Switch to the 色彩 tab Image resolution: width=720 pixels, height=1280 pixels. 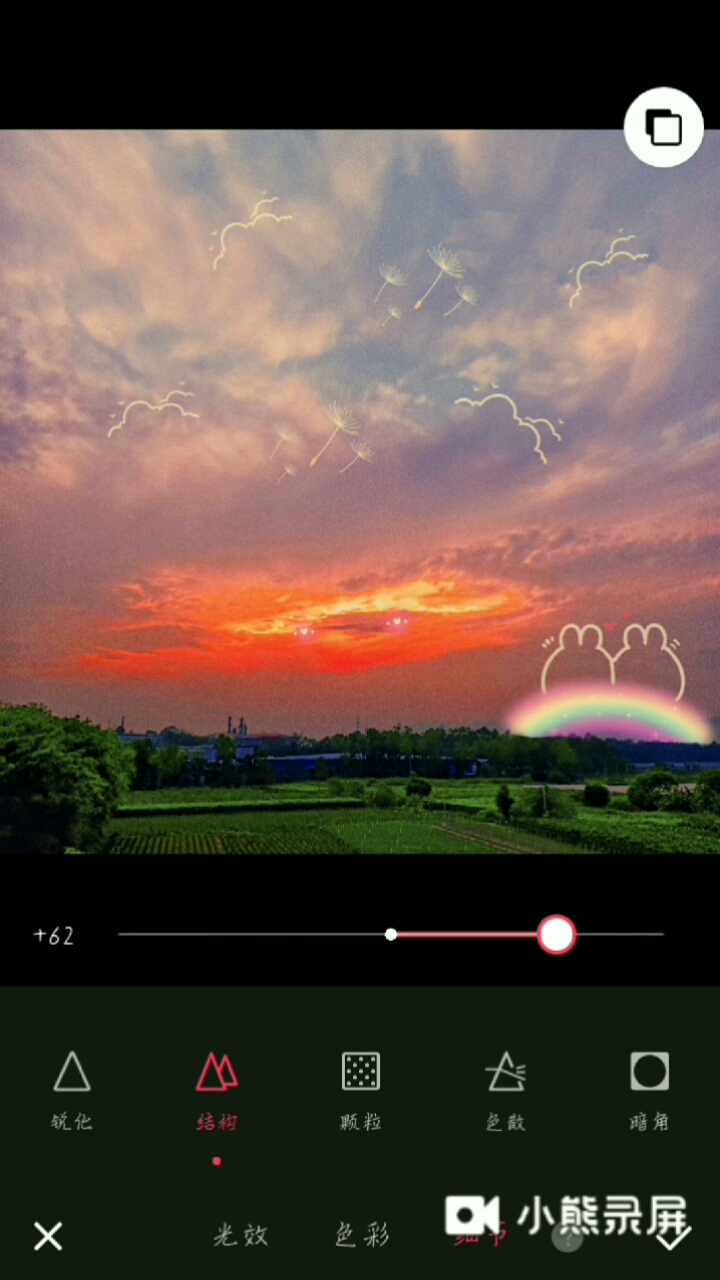pyautogui.click(x=362, y=1236)
